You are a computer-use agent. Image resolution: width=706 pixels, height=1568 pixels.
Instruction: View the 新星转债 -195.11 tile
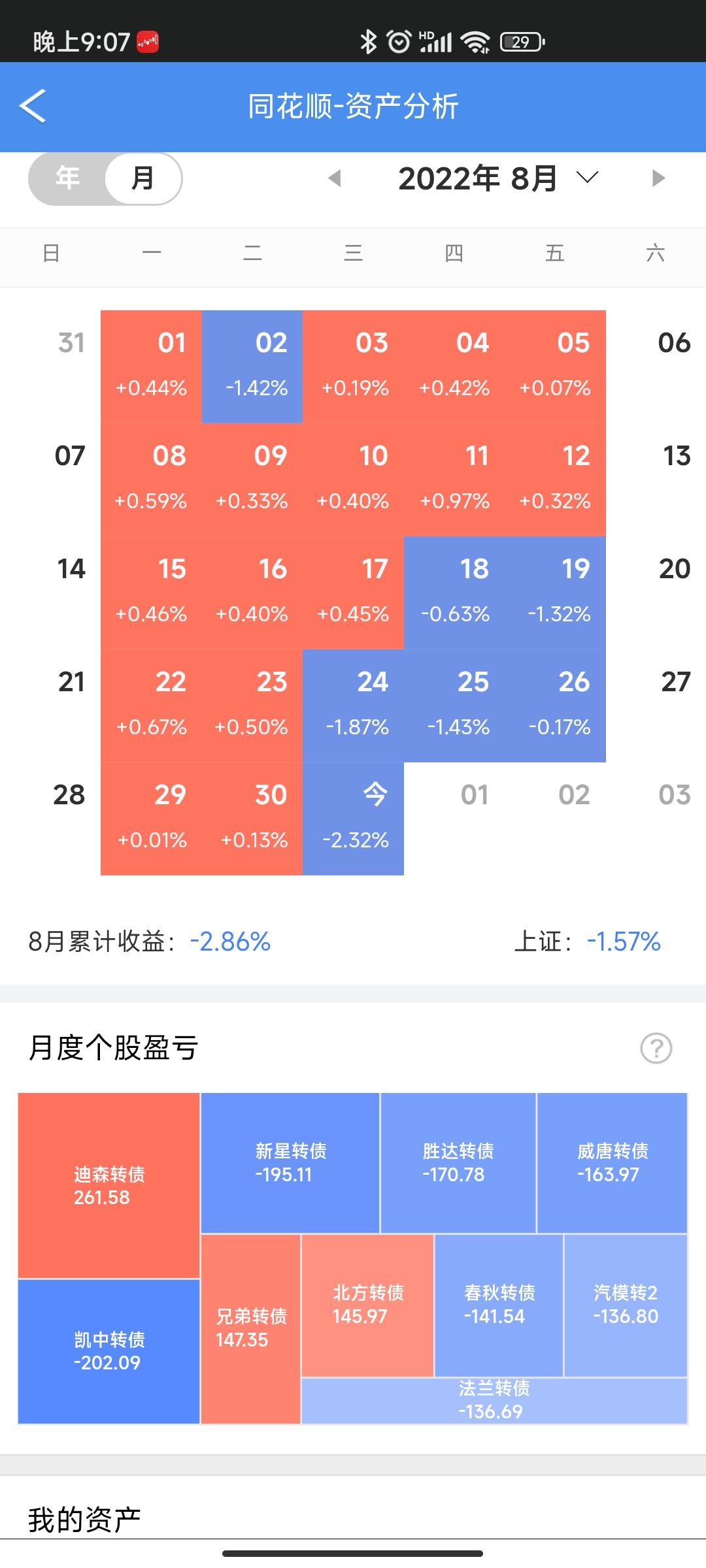(x=290, y=1162)
